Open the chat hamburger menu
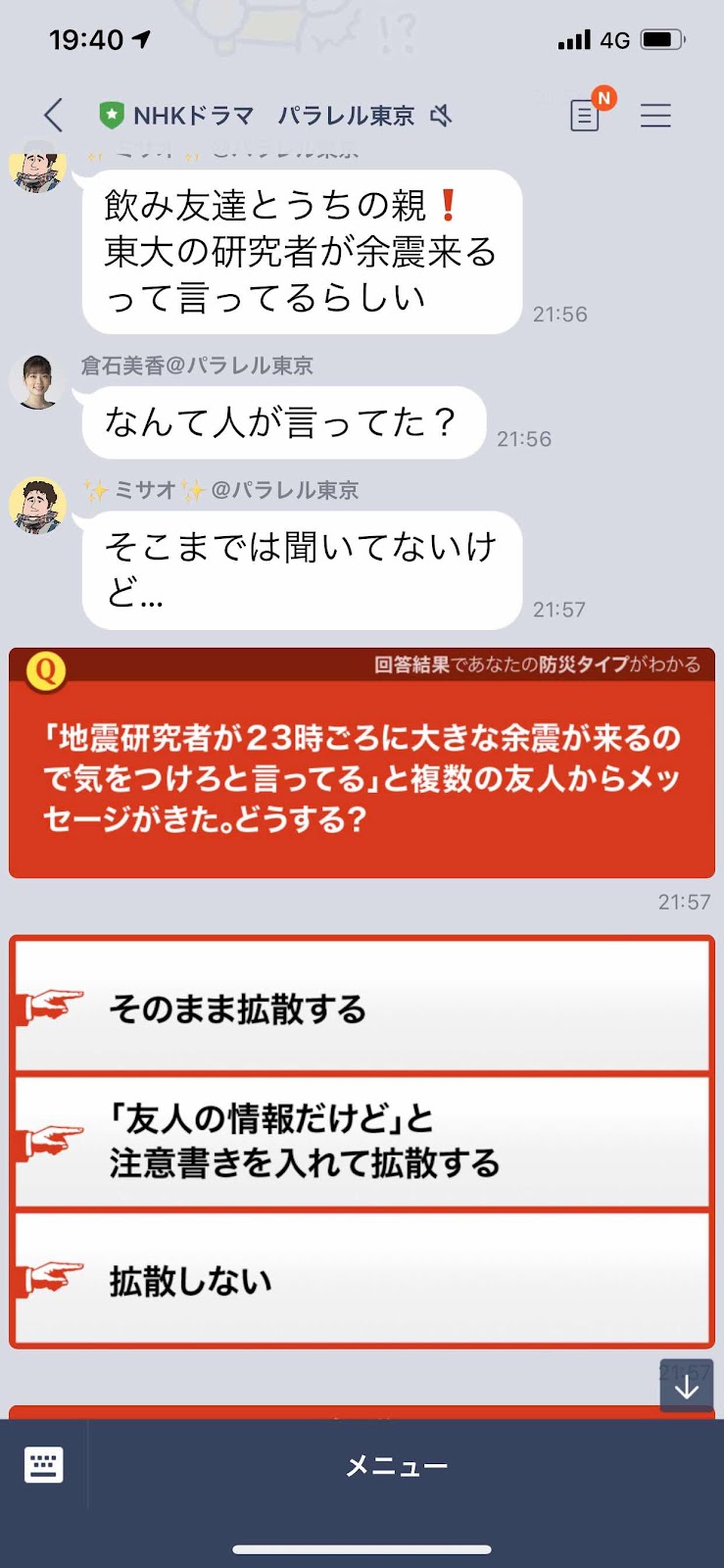Screen dimensions: 724x1568 tap(655, 116)
